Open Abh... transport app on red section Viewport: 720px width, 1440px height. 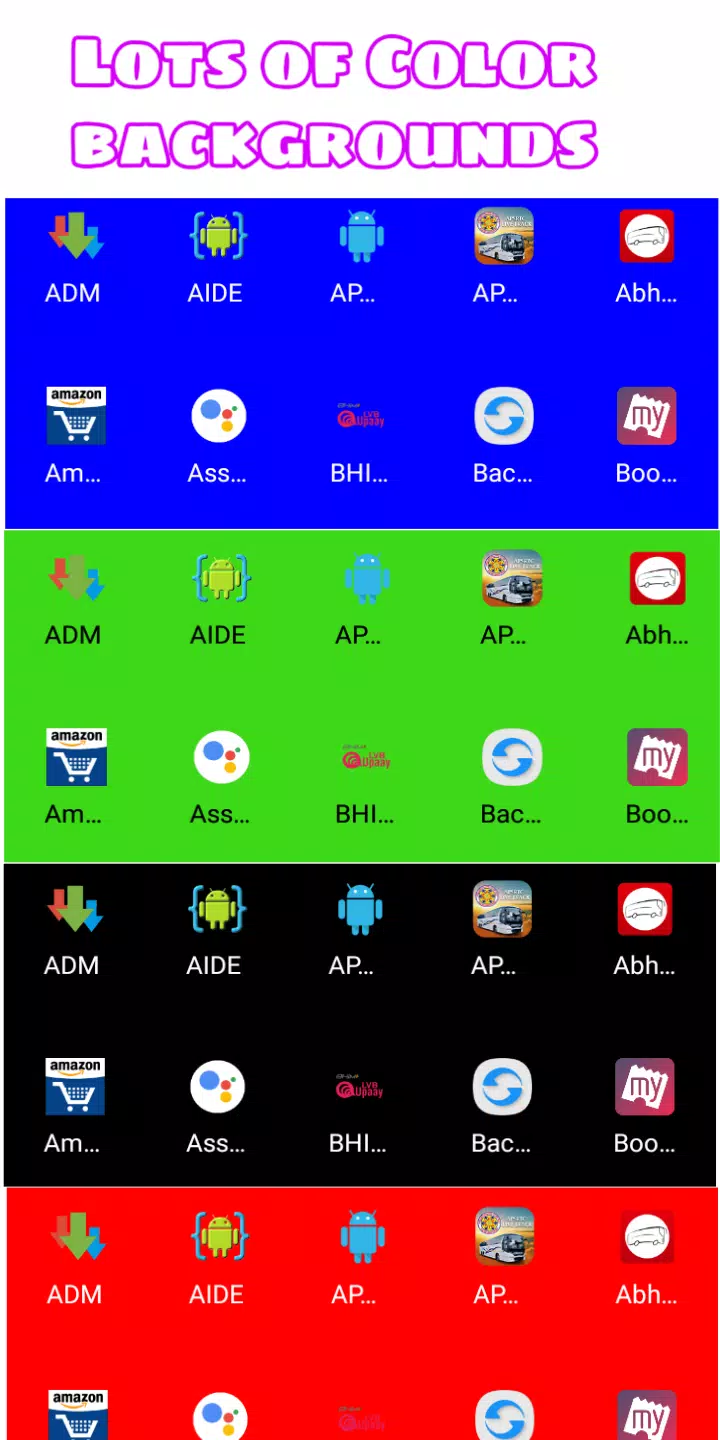[646, 1237]
